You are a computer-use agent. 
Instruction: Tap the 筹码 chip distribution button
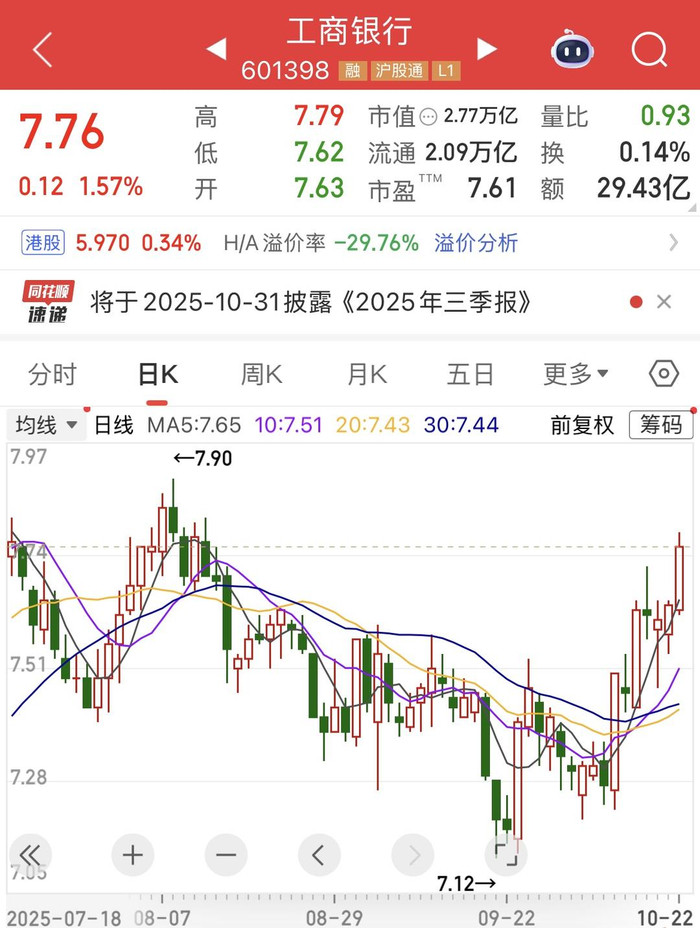click(661, 425)
